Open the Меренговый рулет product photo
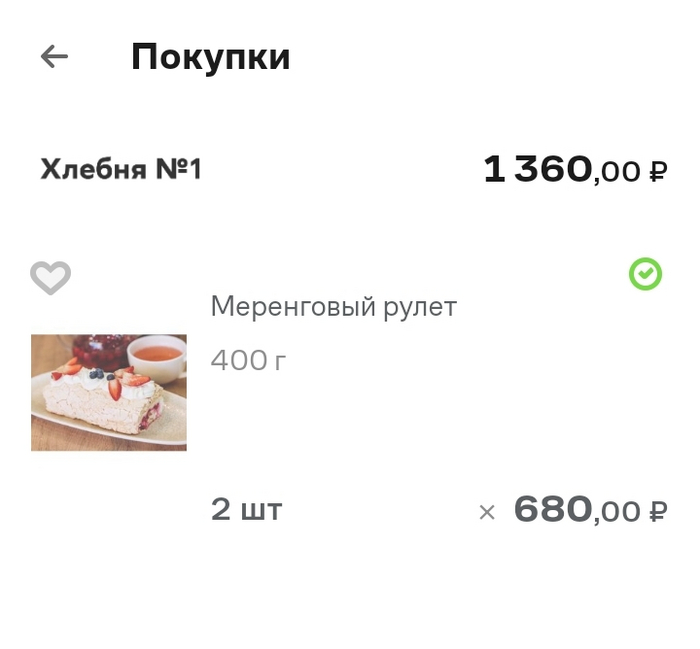700x649 pixels. [x=108, y=392]
